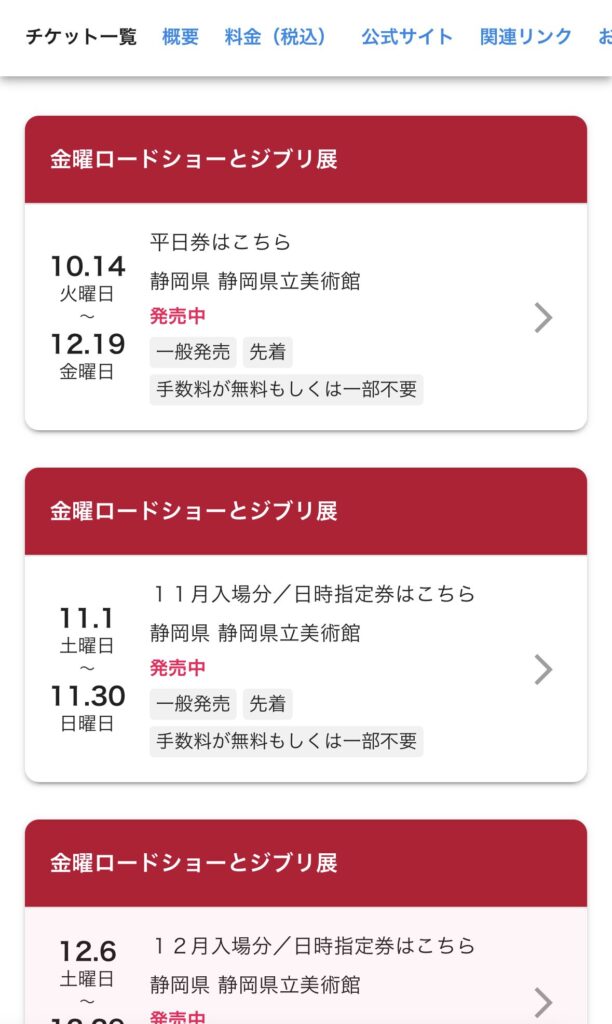
Task: Go to the 公式サイト tab
Action: coord(407,37)
